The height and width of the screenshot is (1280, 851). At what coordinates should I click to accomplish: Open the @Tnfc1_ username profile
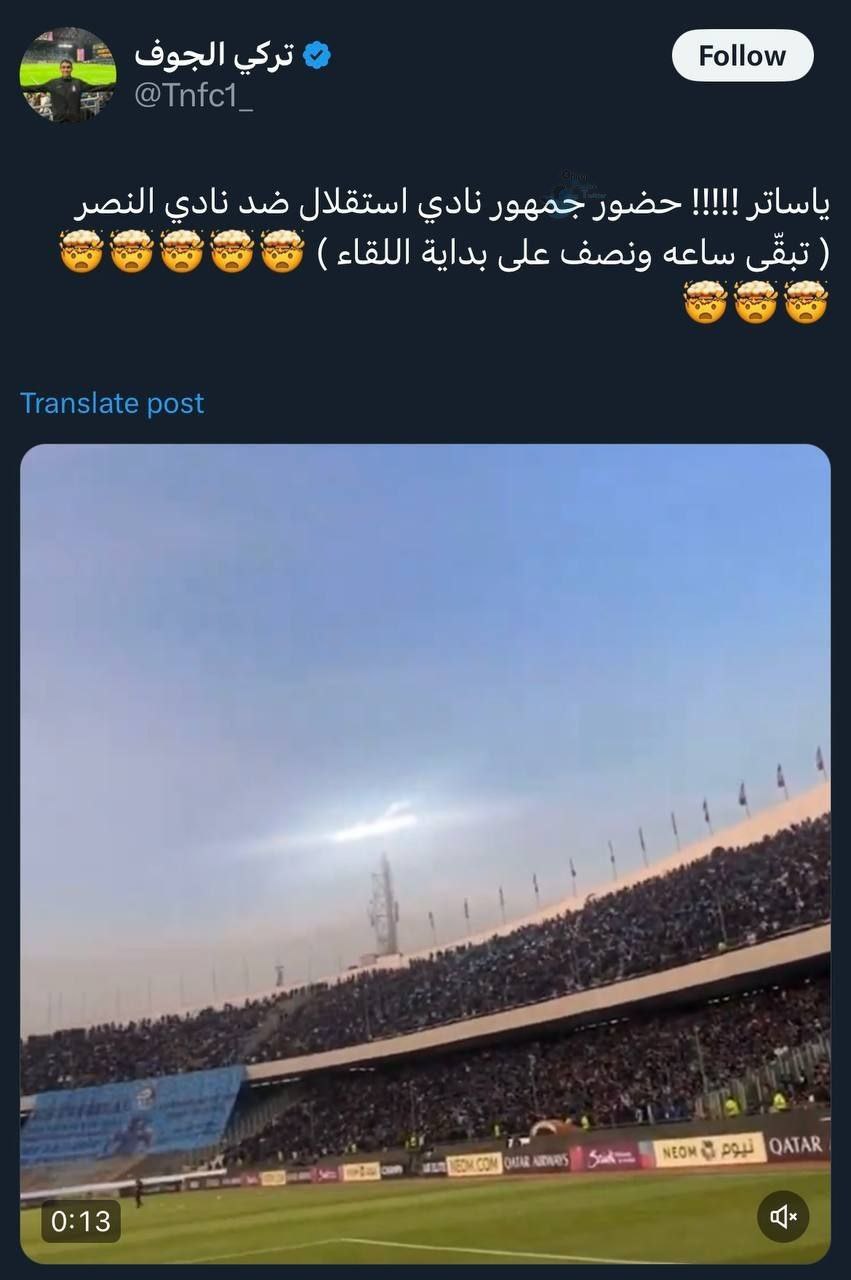coord(193,99)
